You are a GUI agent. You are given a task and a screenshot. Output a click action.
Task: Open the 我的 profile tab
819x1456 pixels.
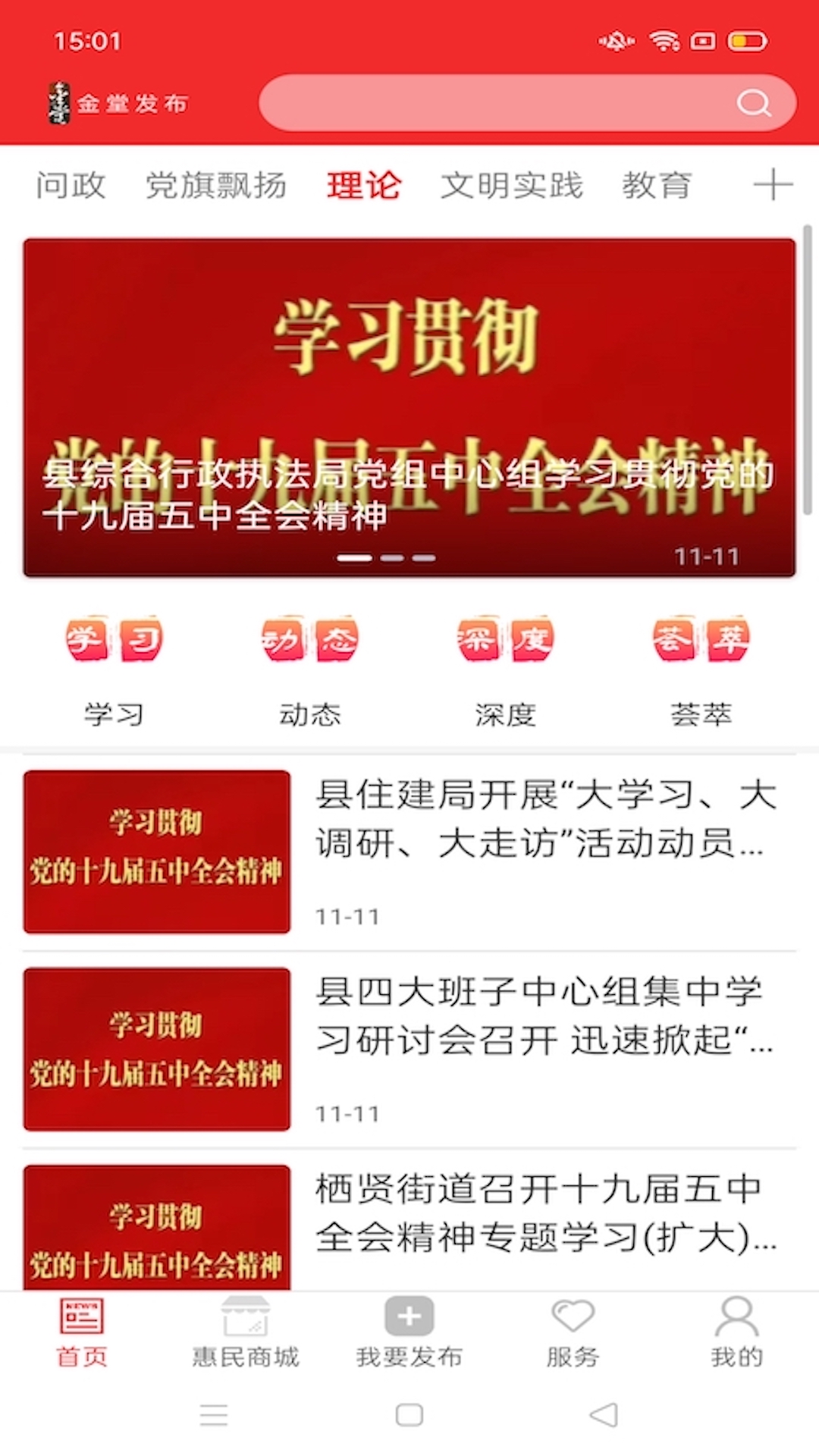click(x=736, y=1332)
